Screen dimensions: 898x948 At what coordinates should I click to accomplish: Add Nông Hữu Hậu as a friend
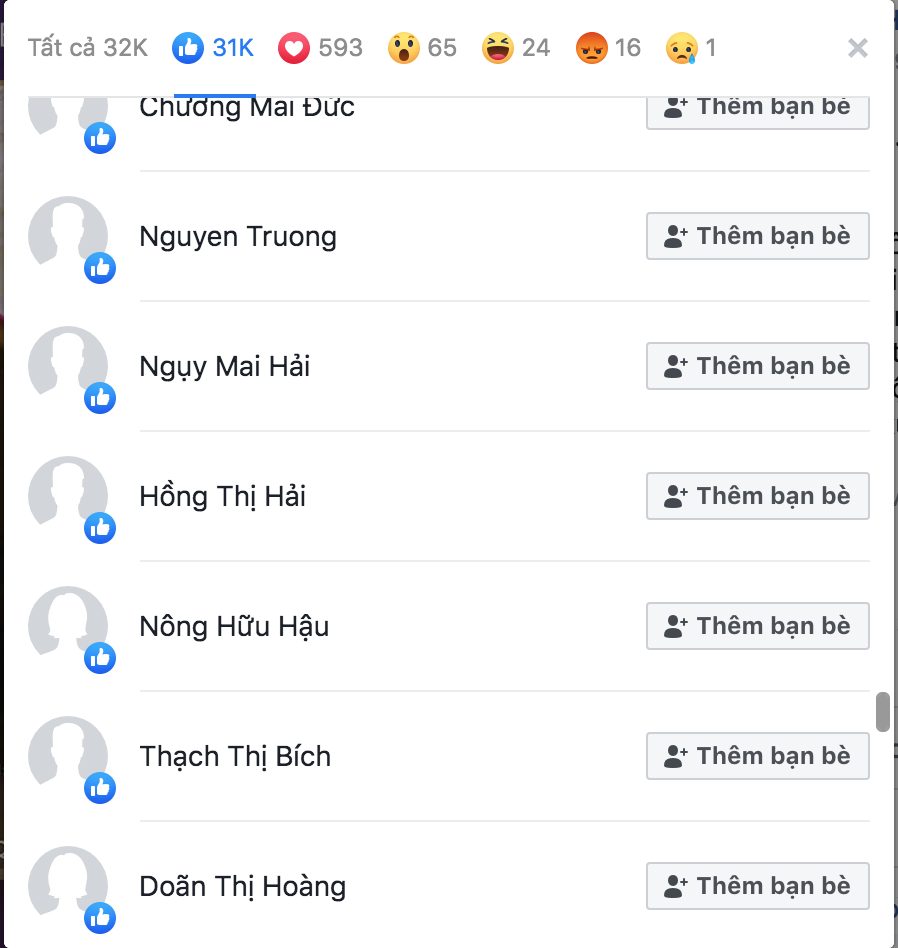coord(757,626)
